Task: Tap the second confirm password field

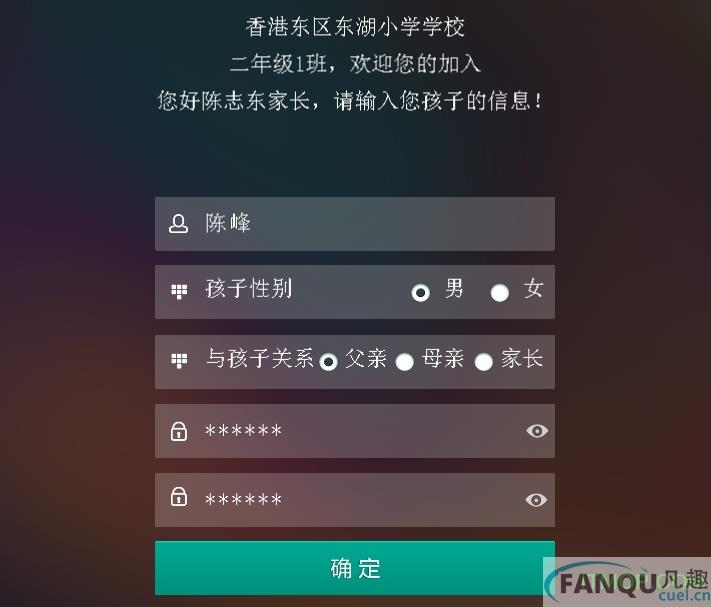Action: point(350,500)
